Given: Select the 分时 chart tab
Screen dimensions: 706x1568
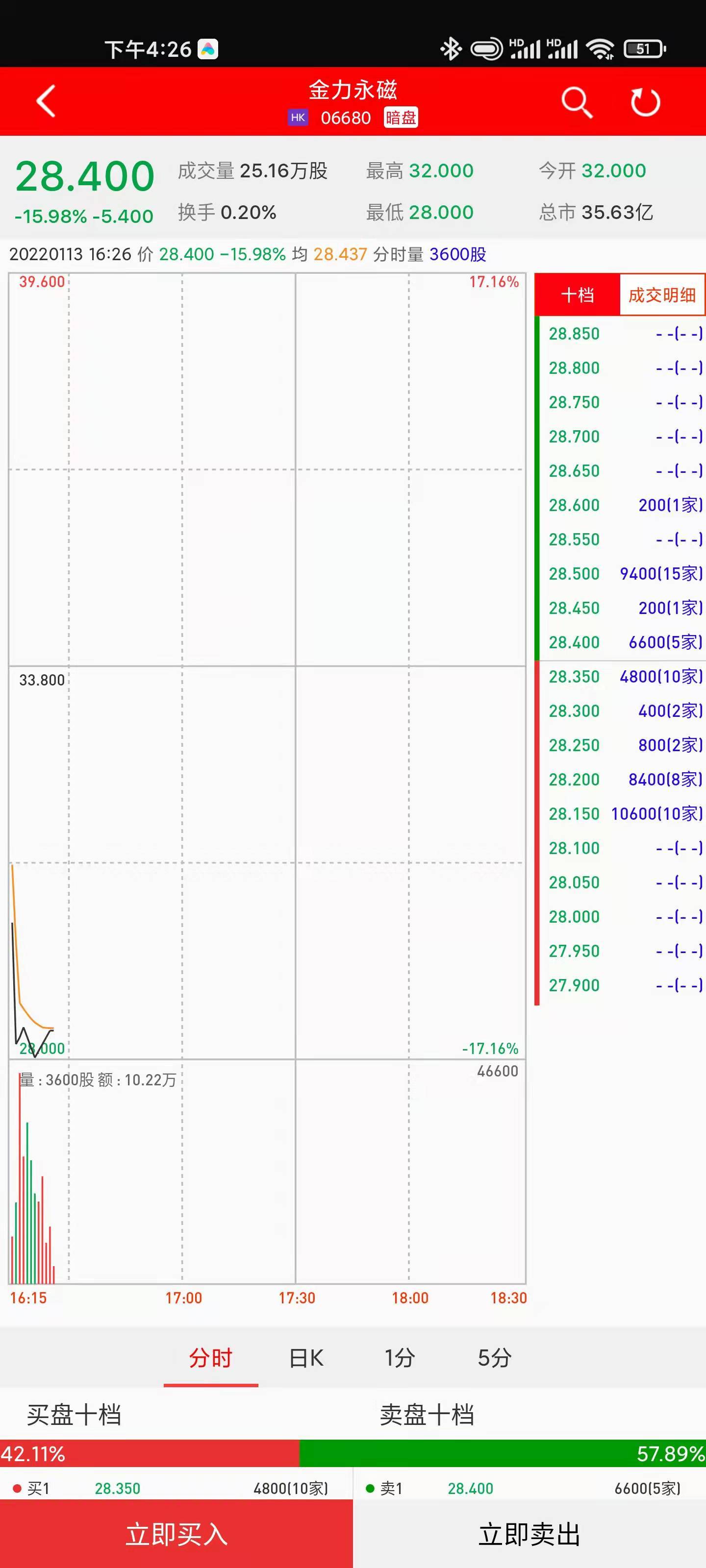Looking at the screenshot, I should tap(211, 1358).
